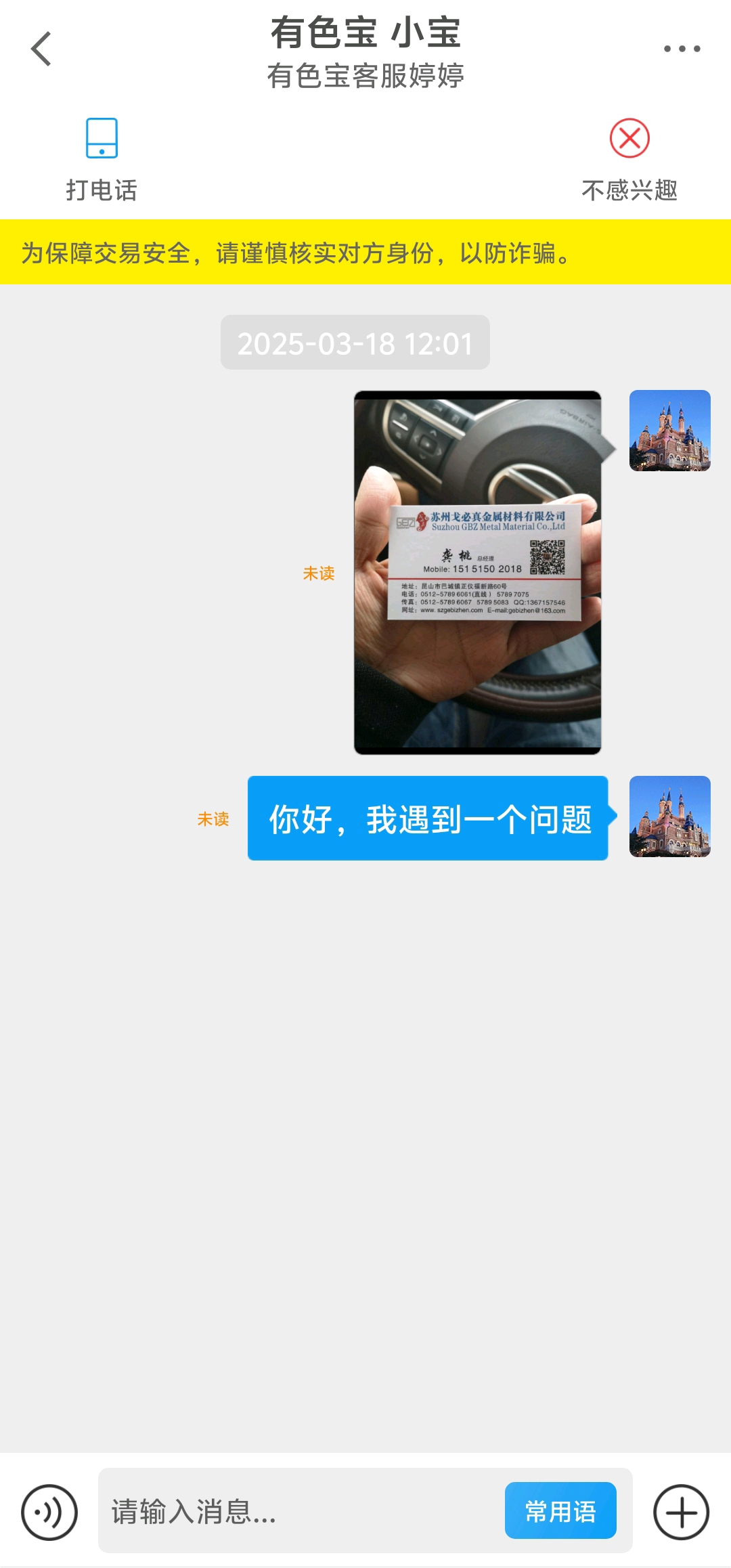This screenshot has width=731, height=1568.
Task: Open the sent business card photo
Action: tap(478, 573)
